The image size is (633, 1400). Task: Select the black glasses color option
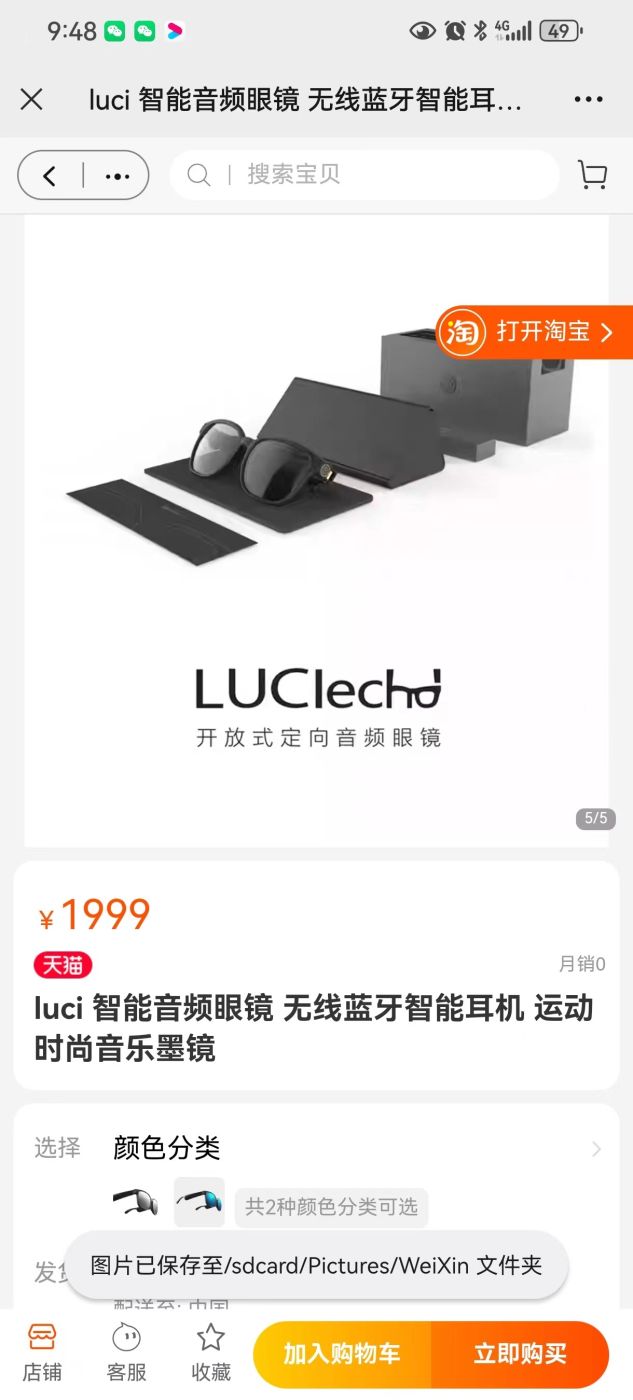point(136,1202)
